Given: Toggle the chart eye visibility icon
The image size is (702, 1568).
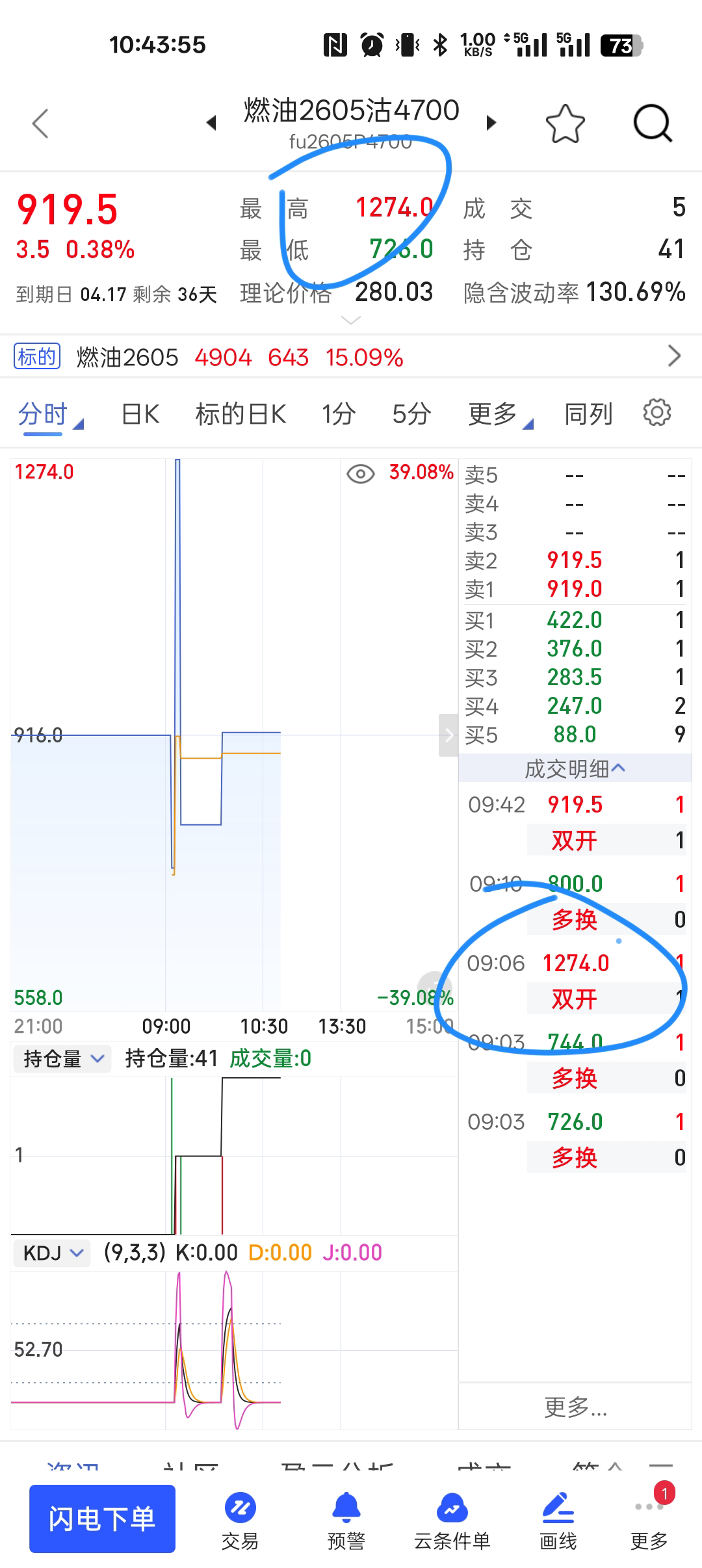Looking at the screenshot, I should coord(361,474).
